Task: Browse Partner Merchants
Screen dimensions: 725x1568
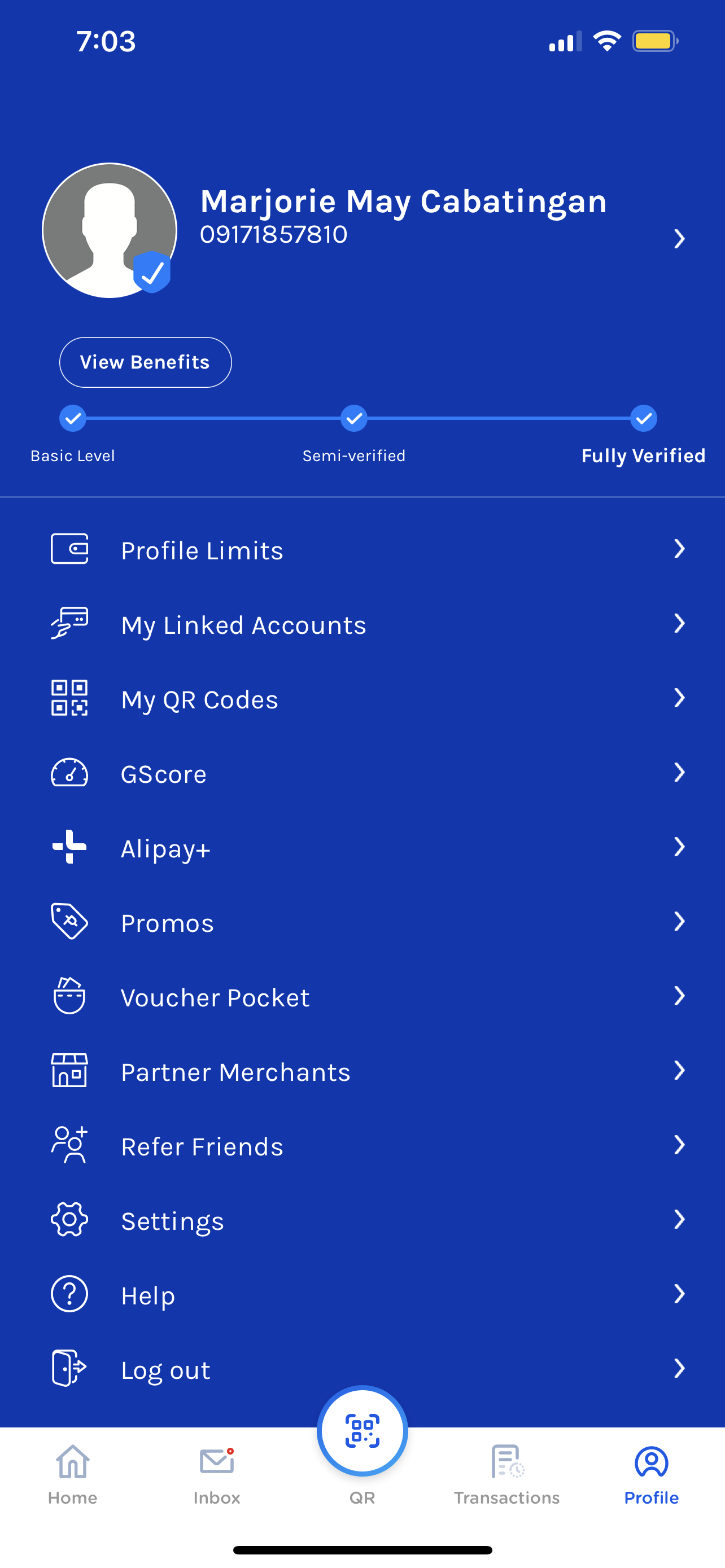Action: [x=362, y=1071]
